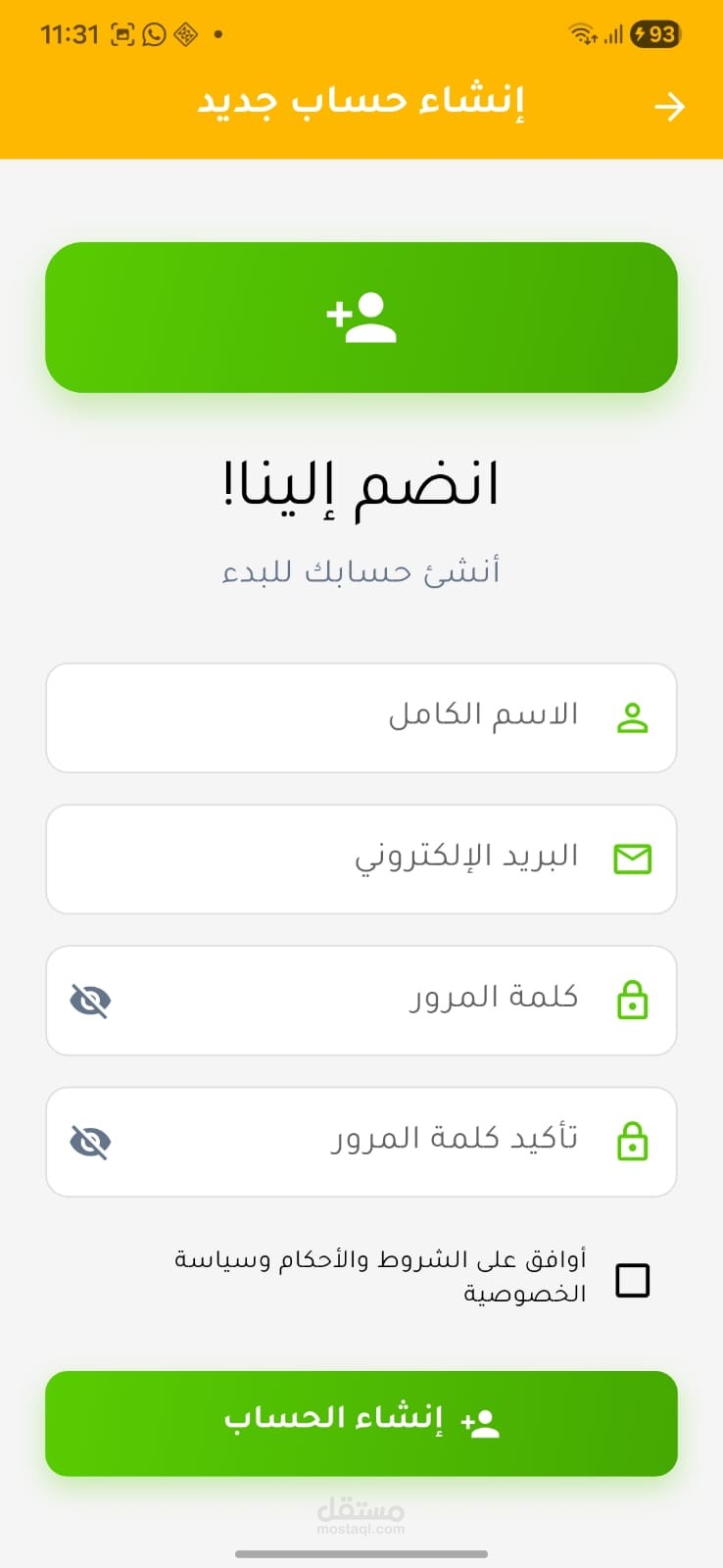Check the terms and privacy policy box
This screenshot has width=723, height=1568.
click(632, 1280)
